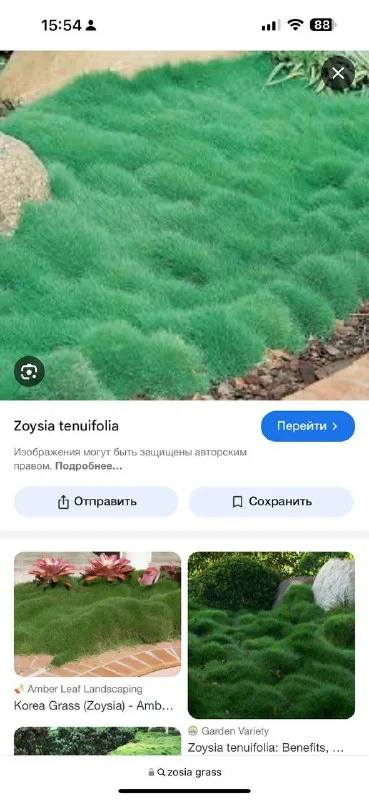
Task: Search this image with Google Lens
Action: click(29, 371)
